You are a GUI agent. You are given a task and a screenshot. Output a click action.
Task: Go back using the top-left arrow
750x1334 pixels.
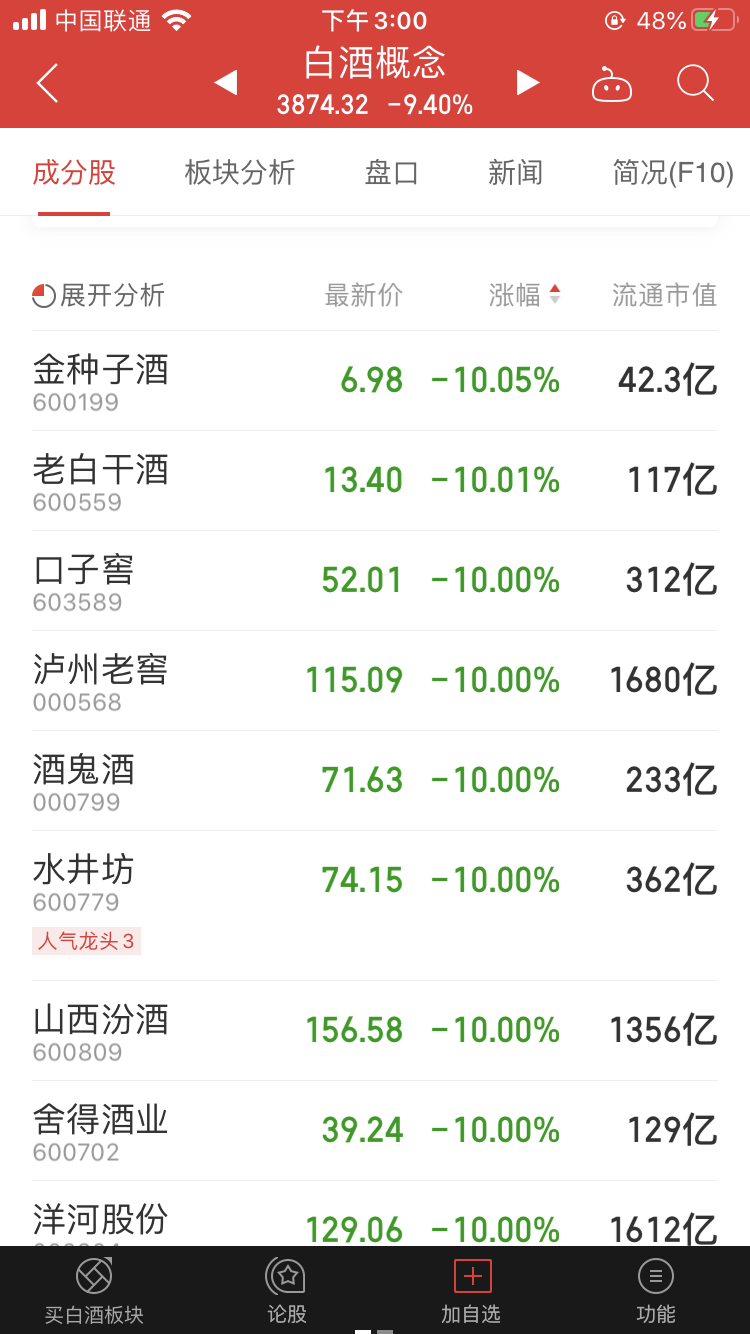pos(48,83)
